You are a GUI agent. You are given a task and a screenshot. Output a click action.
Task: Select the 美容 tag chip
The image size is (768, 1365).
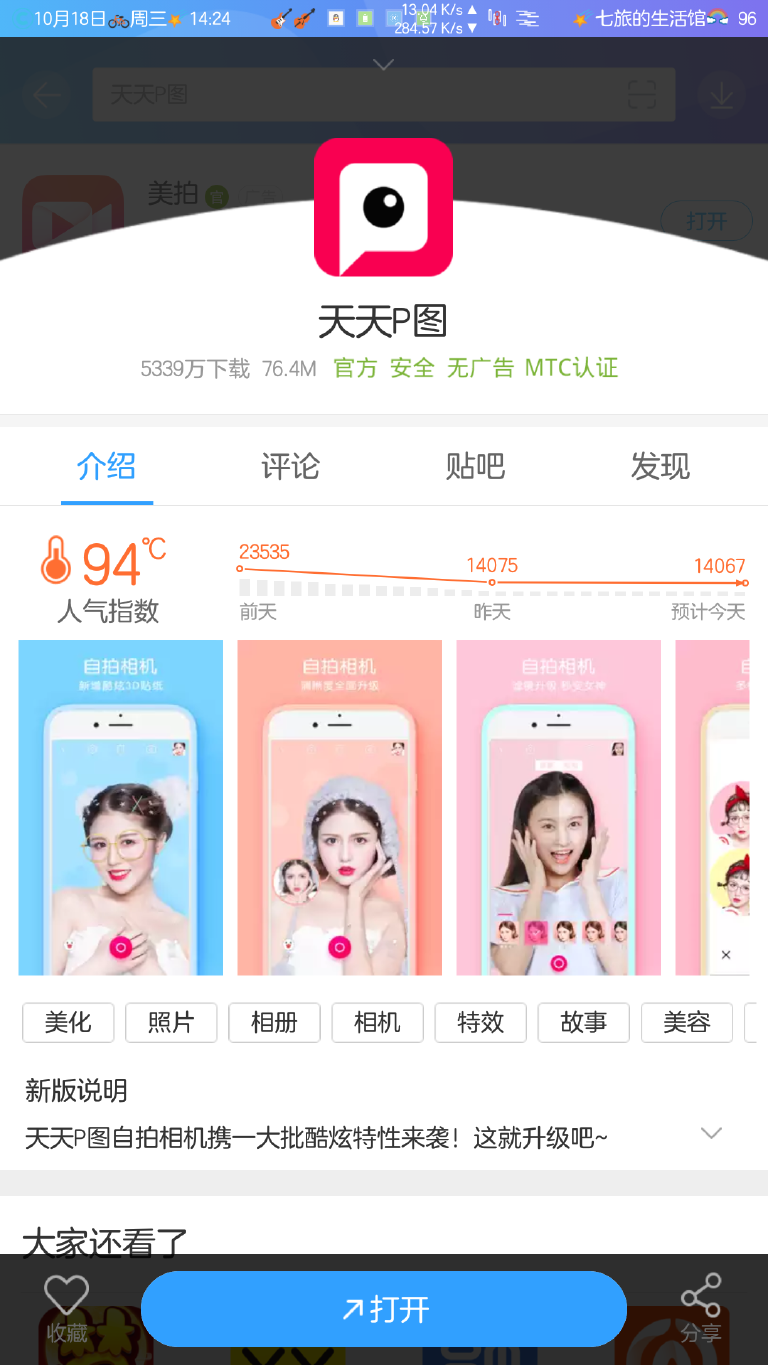coord(686,1022)
